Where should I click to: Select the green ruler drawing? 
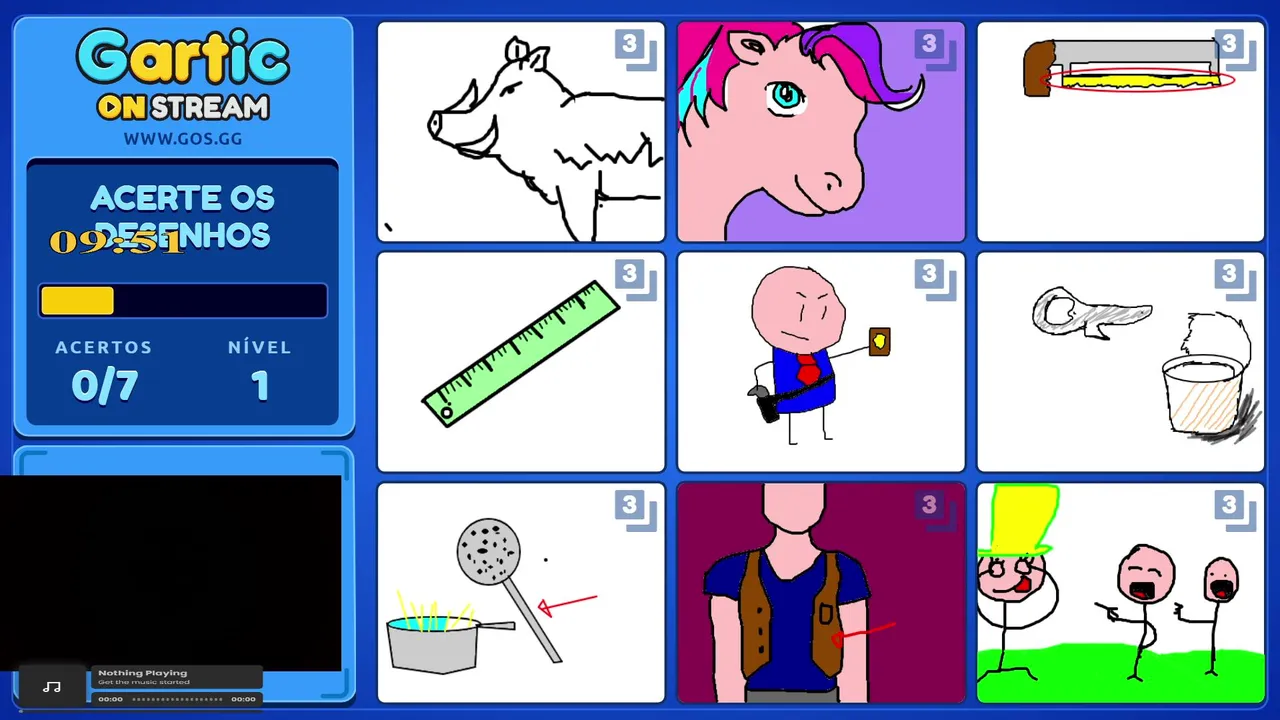(520, 362)
